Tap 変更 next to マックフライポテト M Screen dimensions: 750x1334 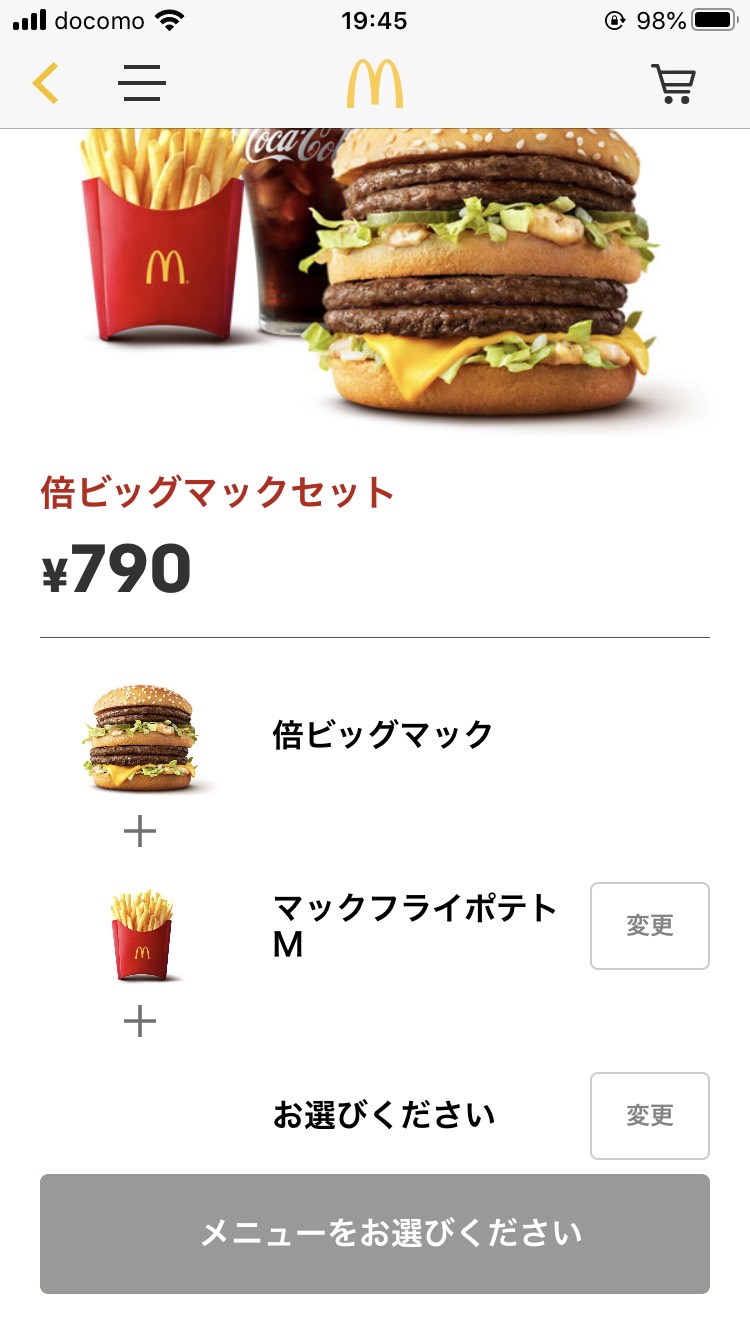pos(649,925)
